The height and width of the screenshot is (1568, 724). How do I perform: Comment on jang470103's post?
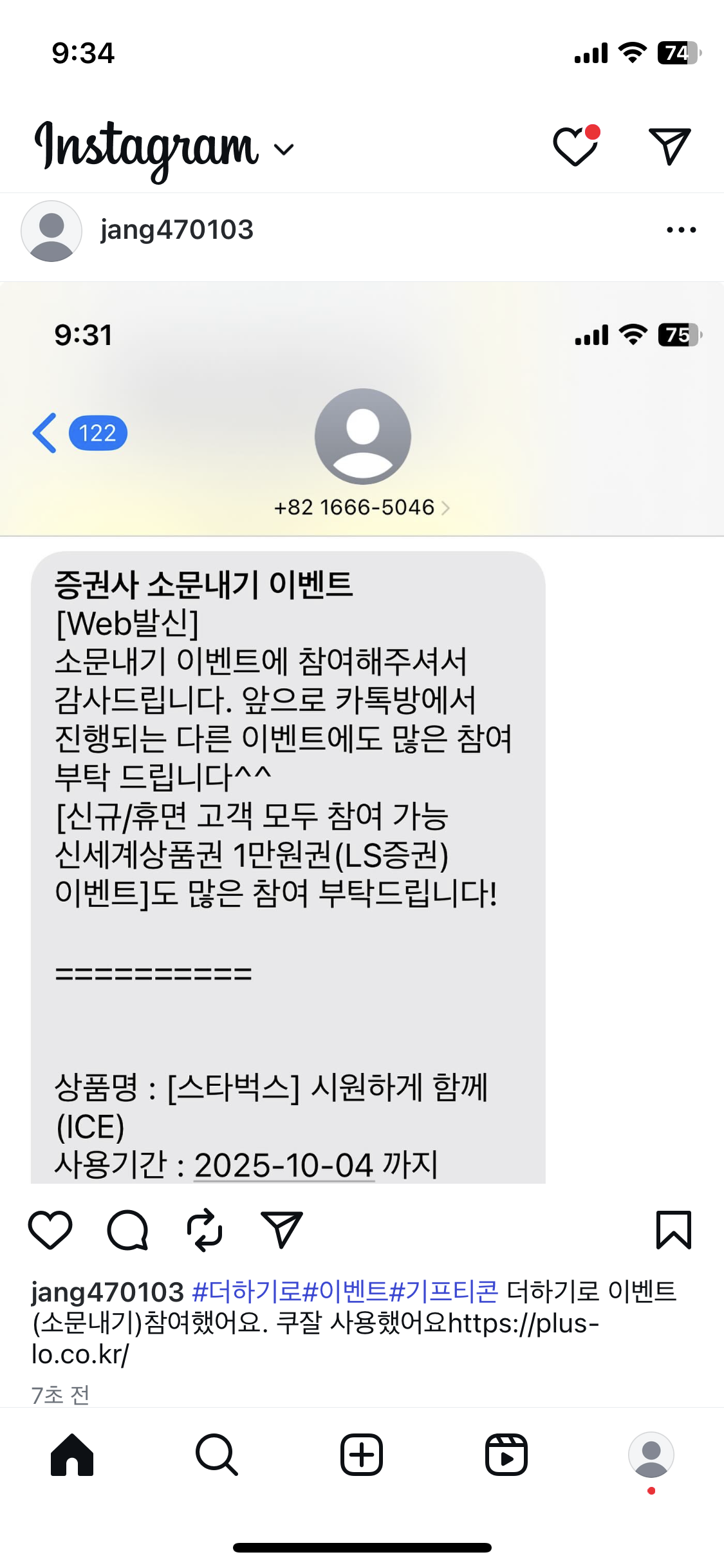tap(127, 1229)
